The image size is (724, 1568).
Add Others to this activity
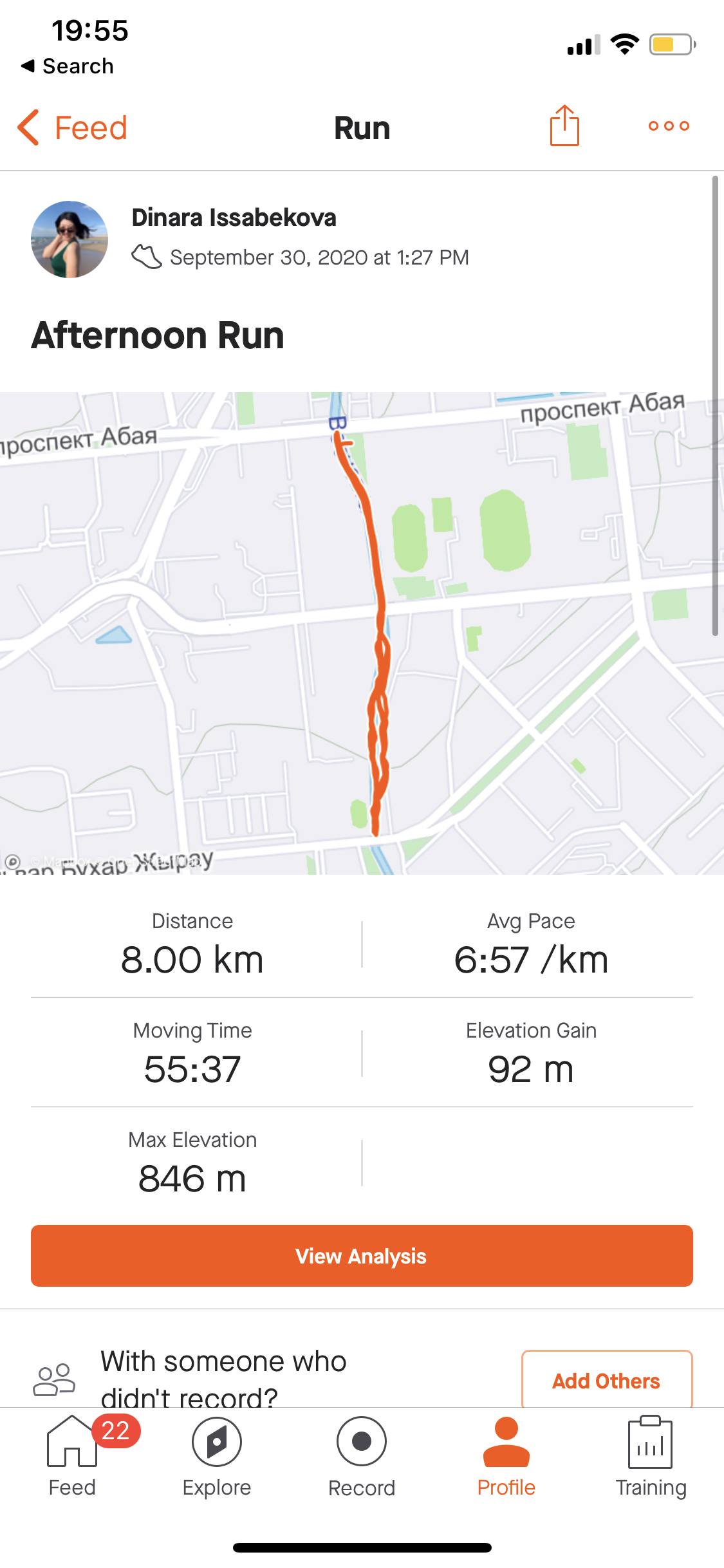606,1380
